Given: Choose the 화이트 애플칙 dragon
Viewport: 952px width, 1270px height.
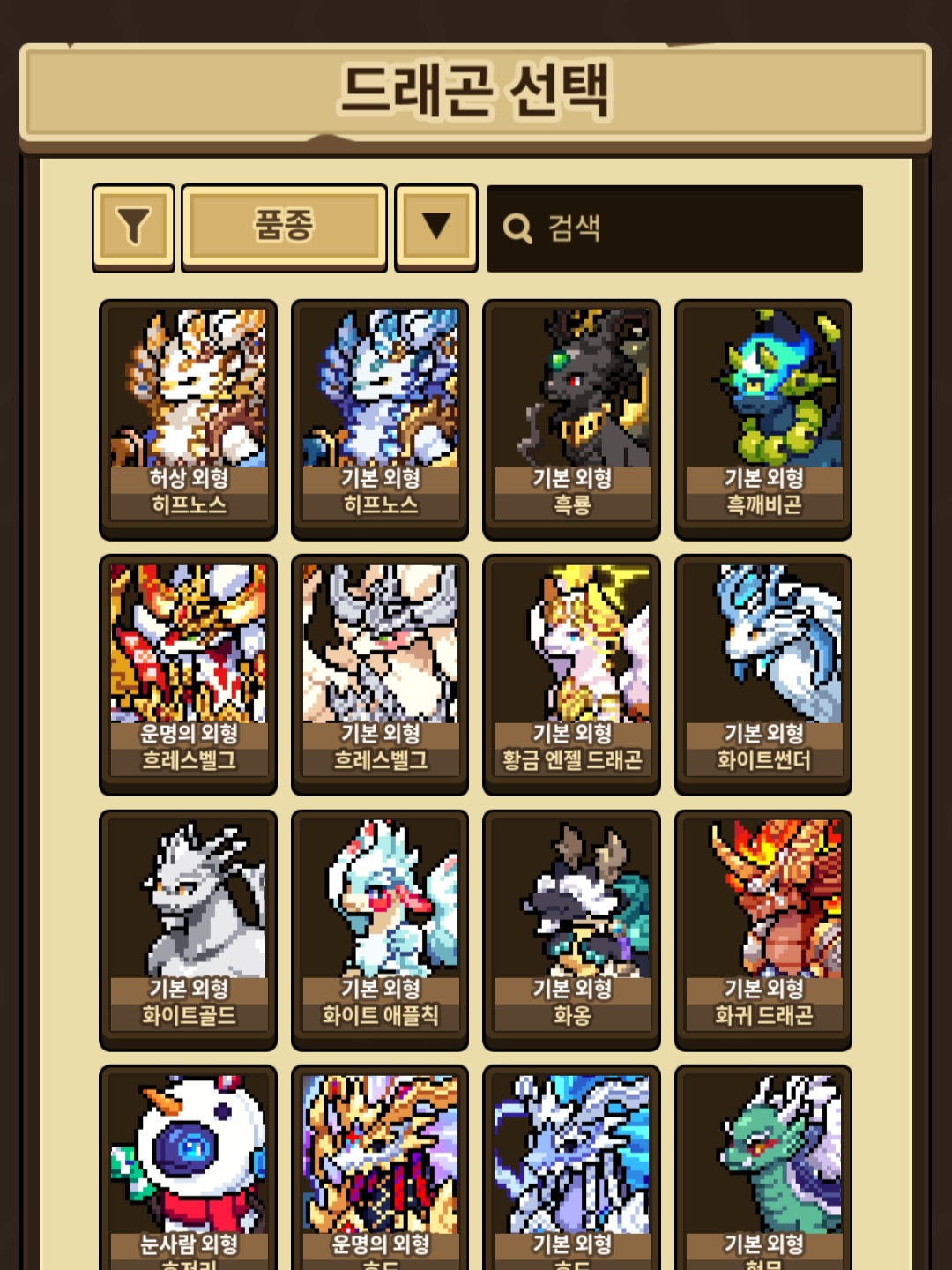Looking at the screenshot, I should point(380,930).
